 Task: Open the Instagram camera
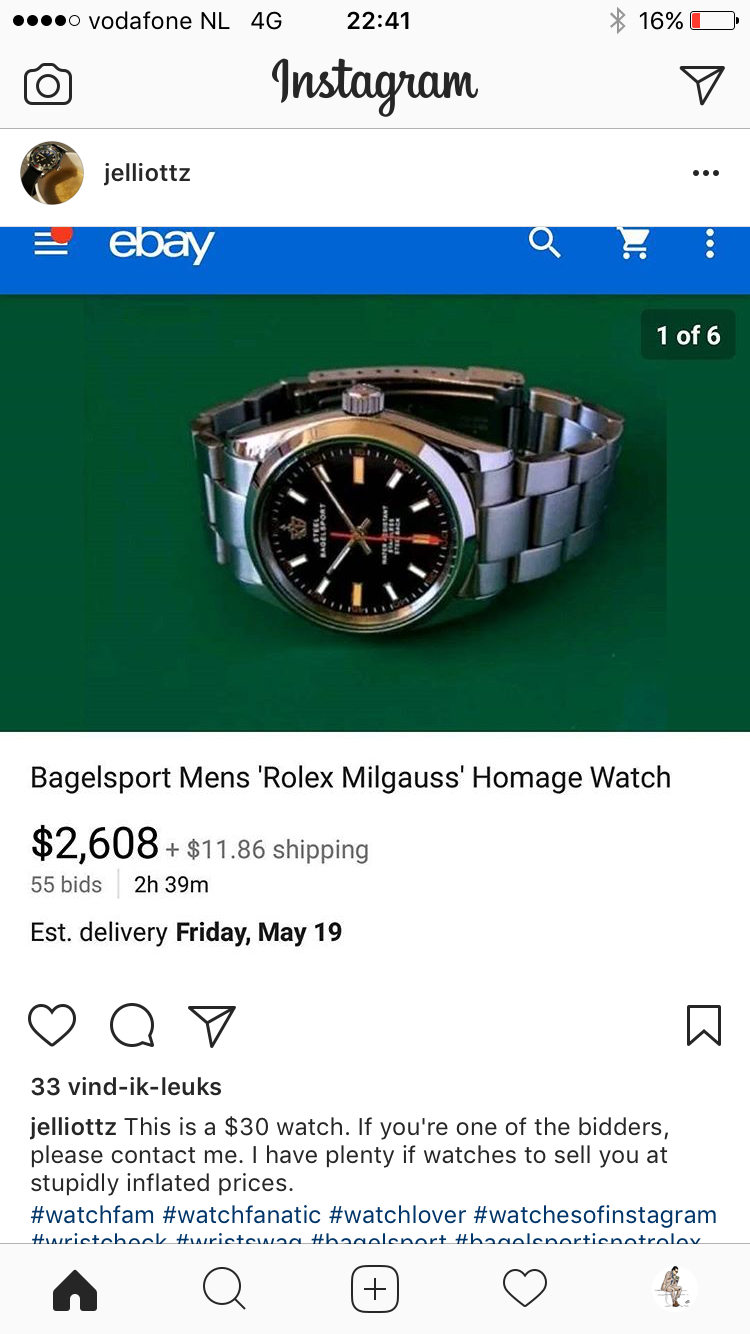(48, 85)
